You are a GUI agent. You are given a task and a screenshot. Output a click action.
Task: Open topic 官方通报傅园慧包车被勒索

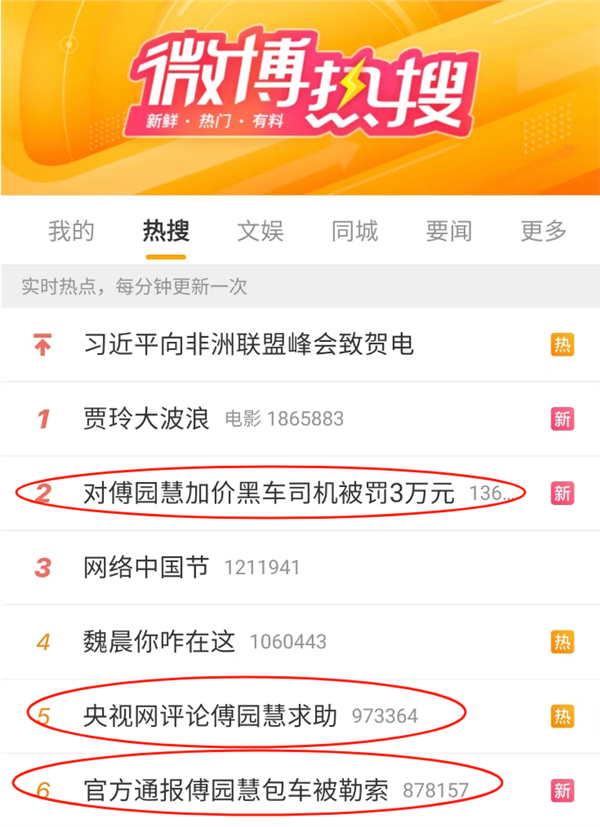tap(236, 790)
